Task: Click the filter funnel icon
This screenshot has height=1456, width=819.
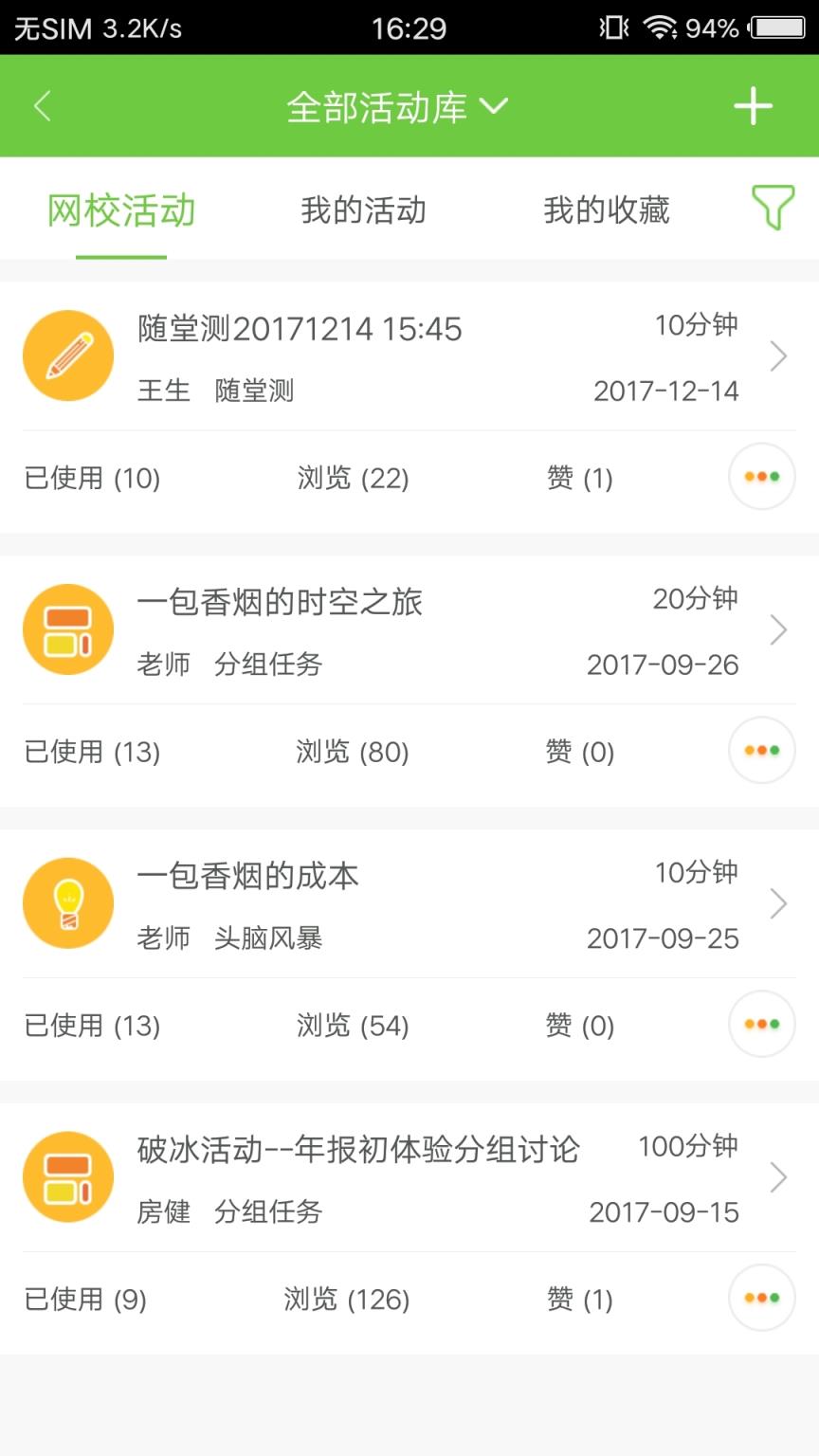Action: tap(775, 209)
